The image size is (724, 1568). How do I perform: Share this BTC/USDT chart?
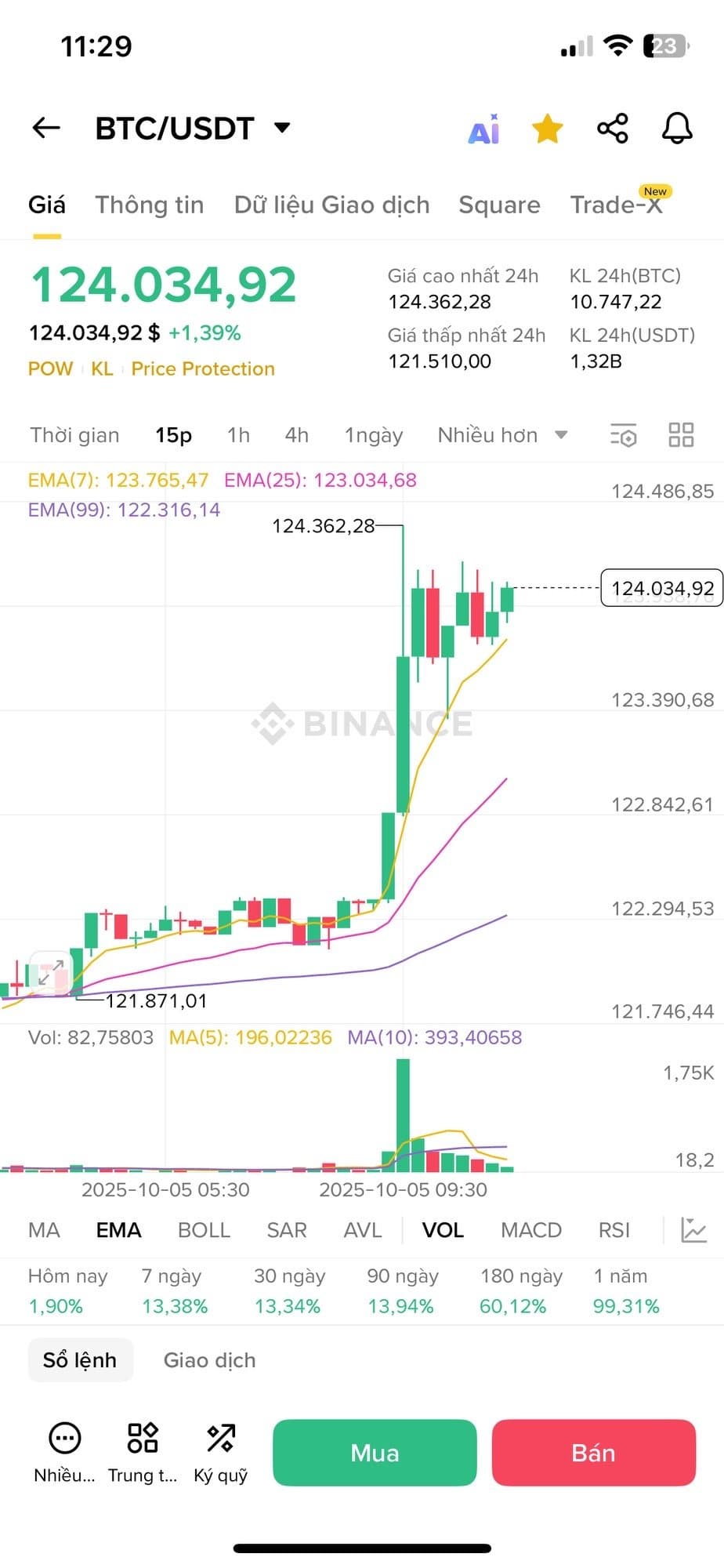[x=612, y=128]
